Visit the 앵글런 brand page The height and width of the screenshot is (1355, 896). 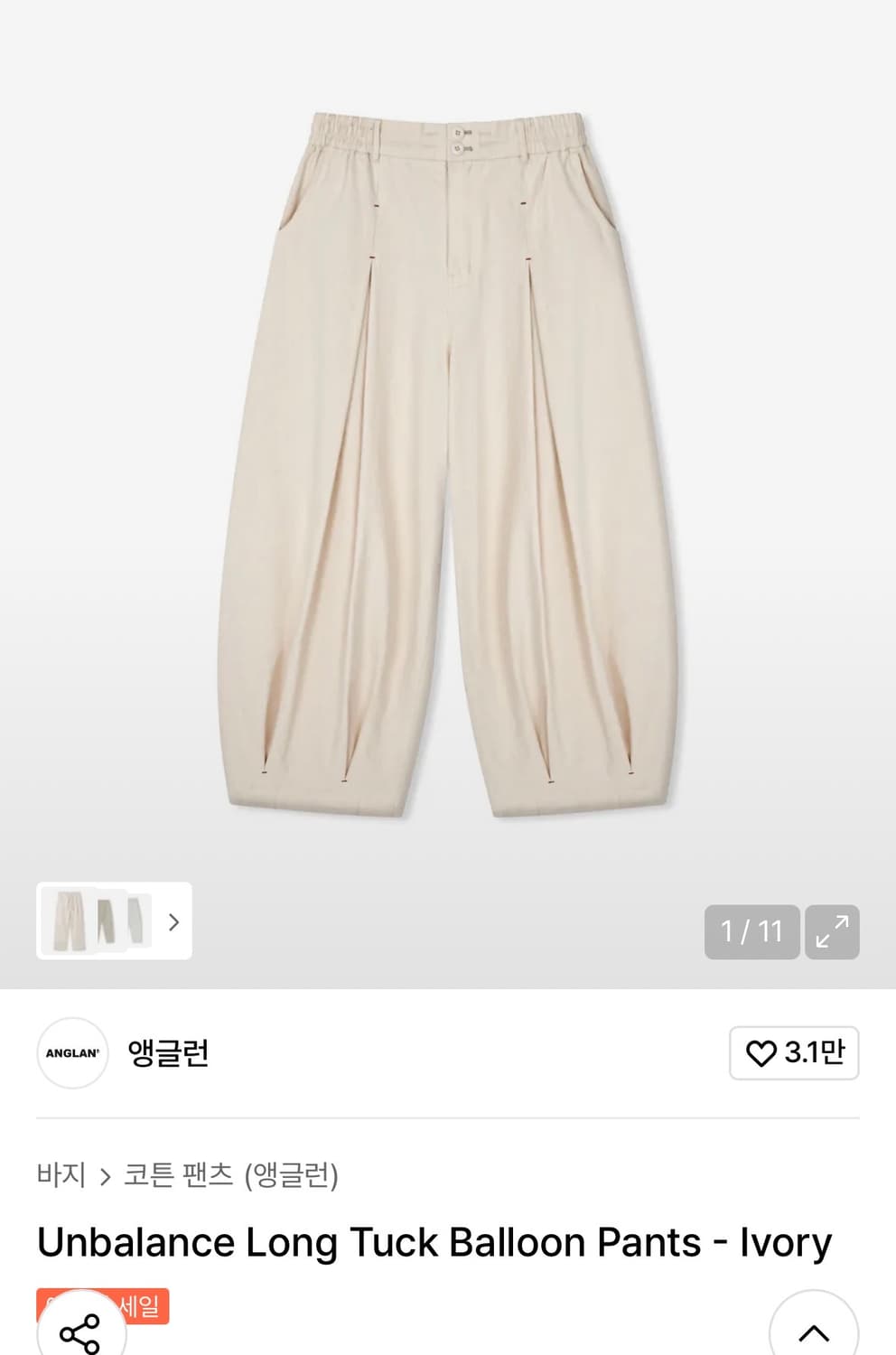coord(167,1053)
